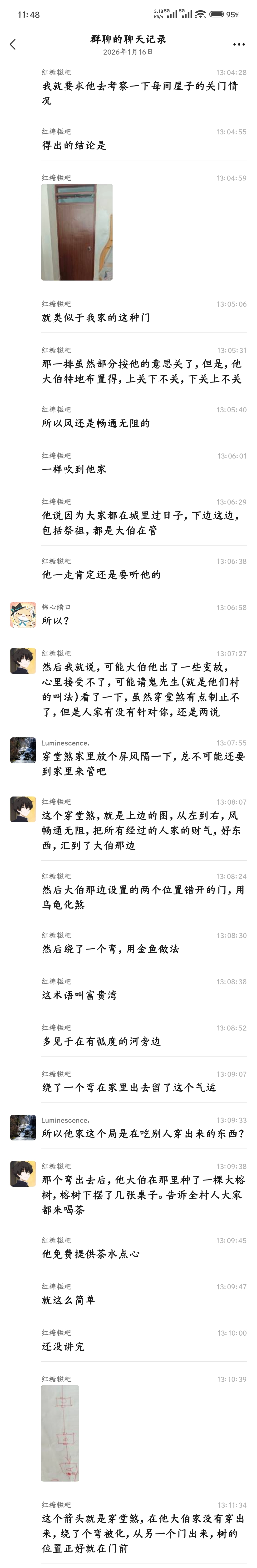Go back from the chat record
Image resolution: width=257 pixels, height=1568 pixels.
(13, 44)
